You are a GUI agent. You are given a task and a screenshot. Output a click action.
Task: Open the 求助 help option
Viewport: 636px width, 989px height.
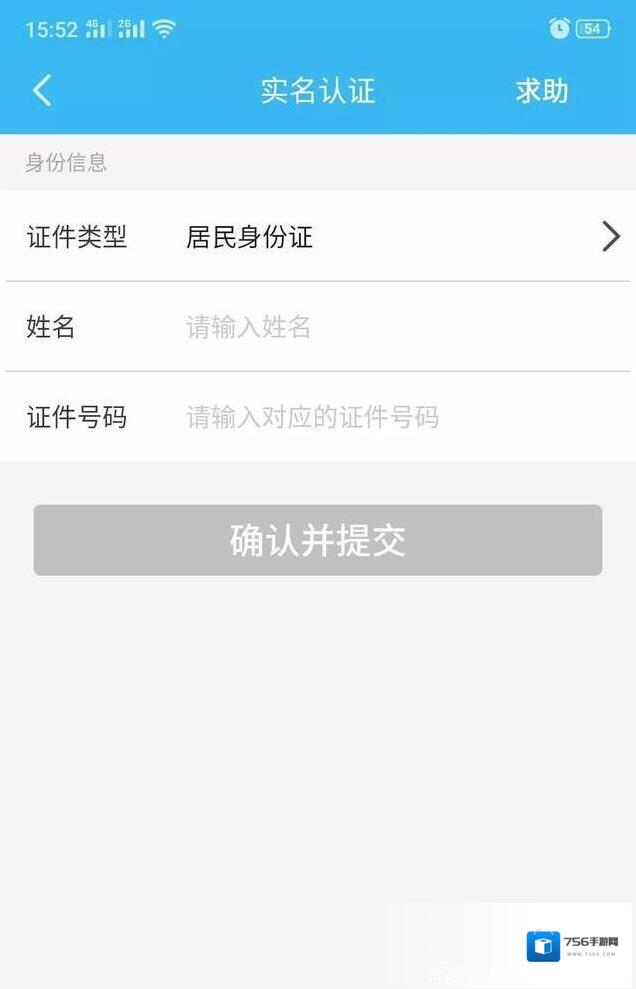(541, 91)
